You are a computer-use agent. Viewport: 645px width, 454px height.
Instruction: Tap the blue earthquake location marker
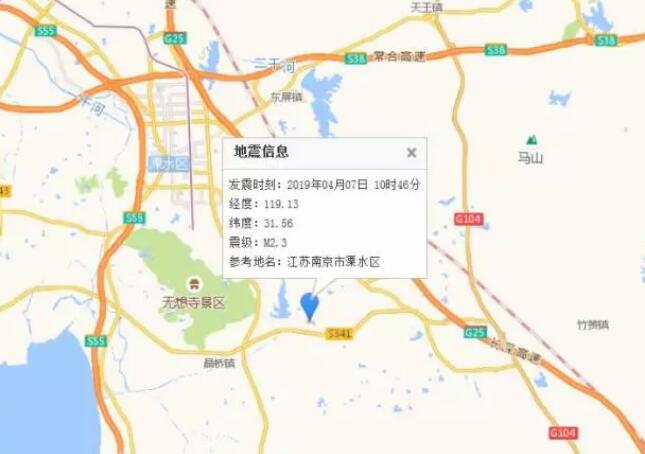tap(312, 303)
